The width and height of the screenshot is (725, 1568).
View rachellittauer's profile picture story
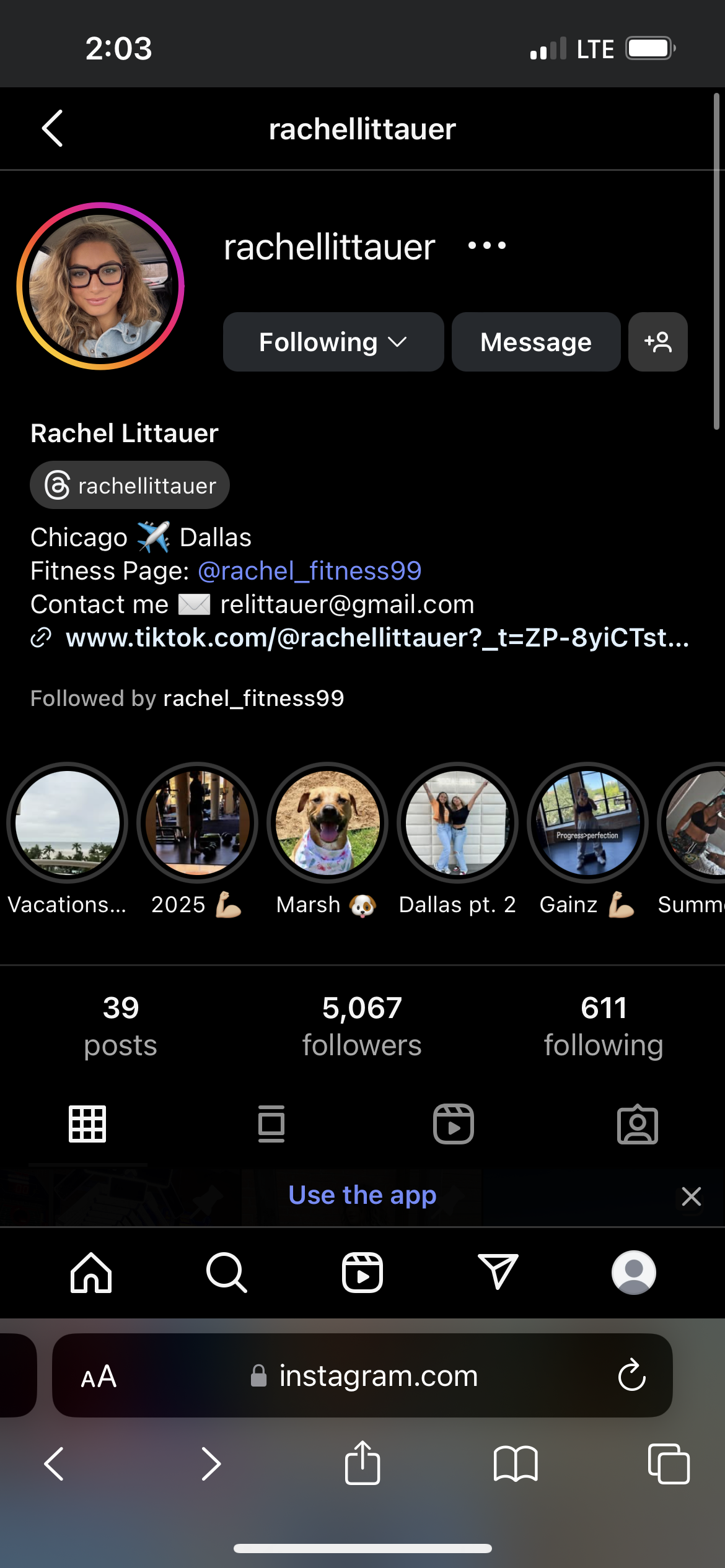coord(100,286)
